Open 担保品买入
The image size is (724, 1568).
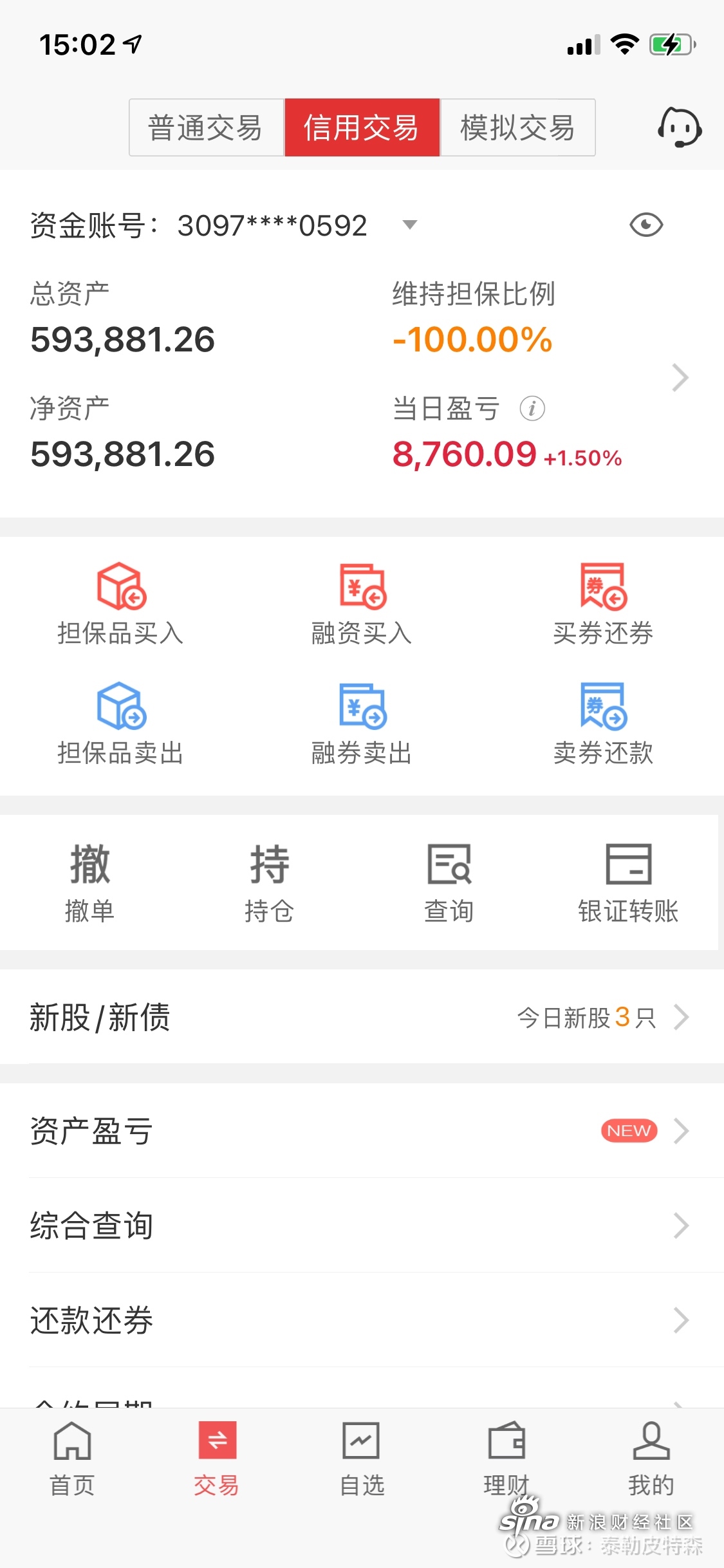point(121,604)
